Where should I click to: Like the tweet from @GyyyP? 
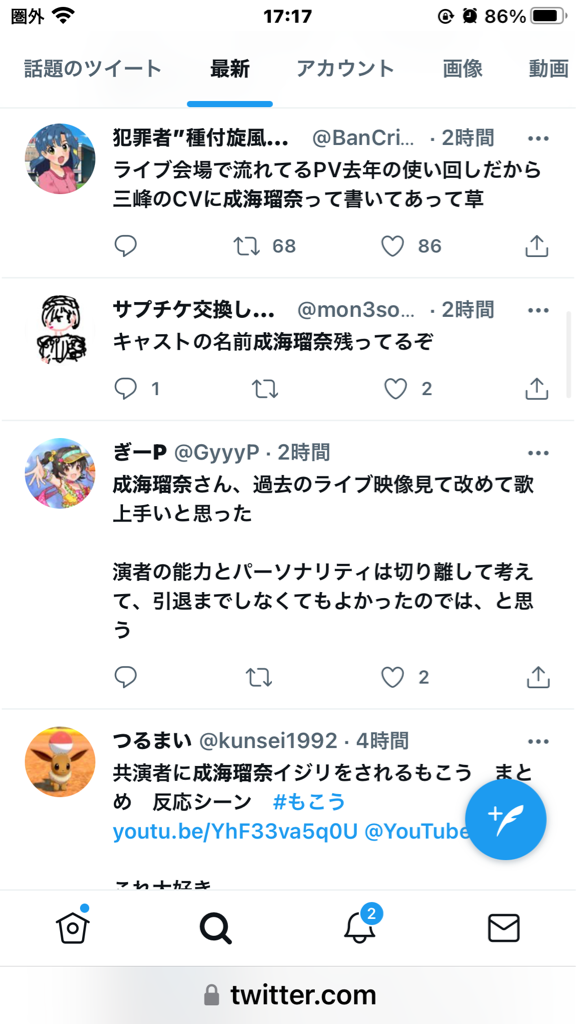[x=393, y=678]
